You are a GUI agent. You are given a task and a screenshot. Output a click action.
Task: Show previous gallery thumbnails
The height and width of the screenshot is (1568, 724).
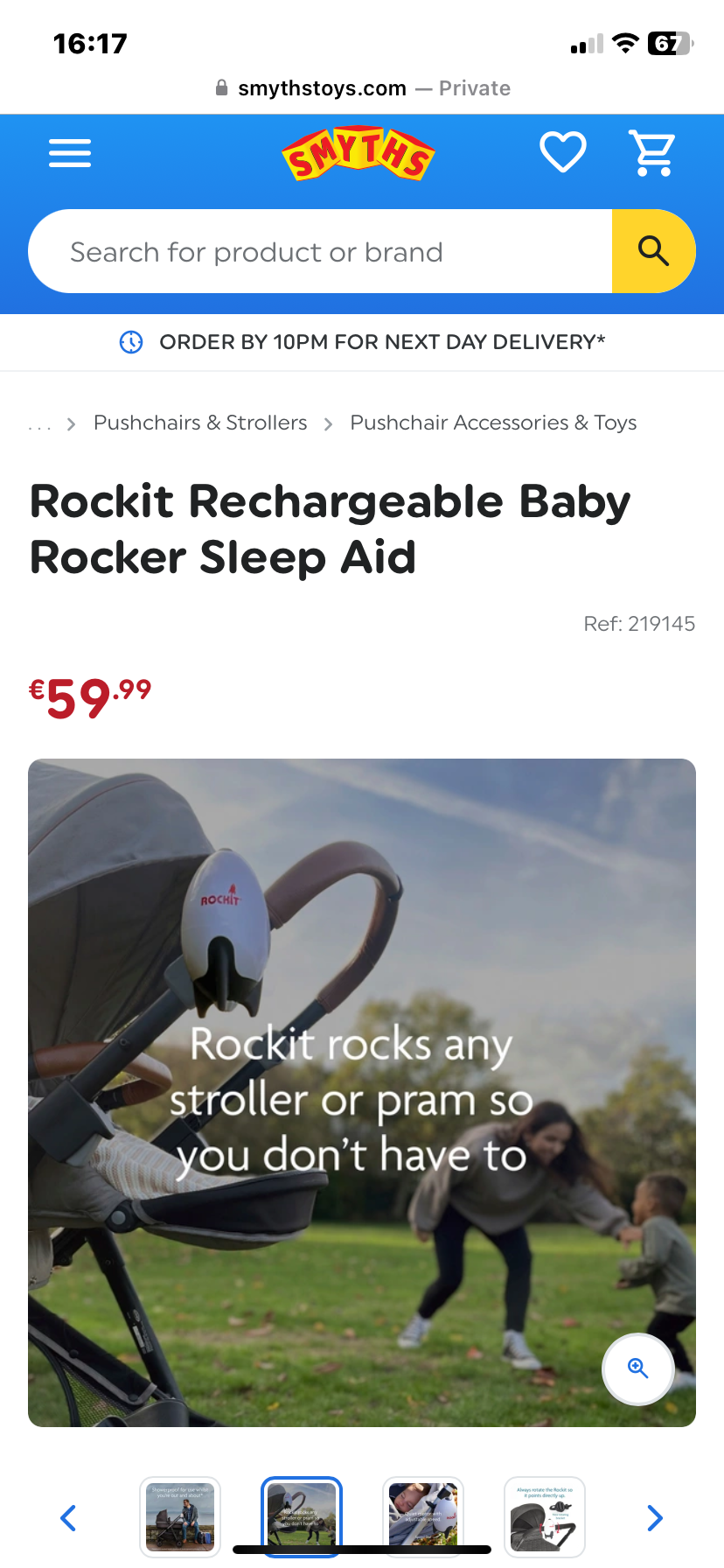coord(68,1518)
